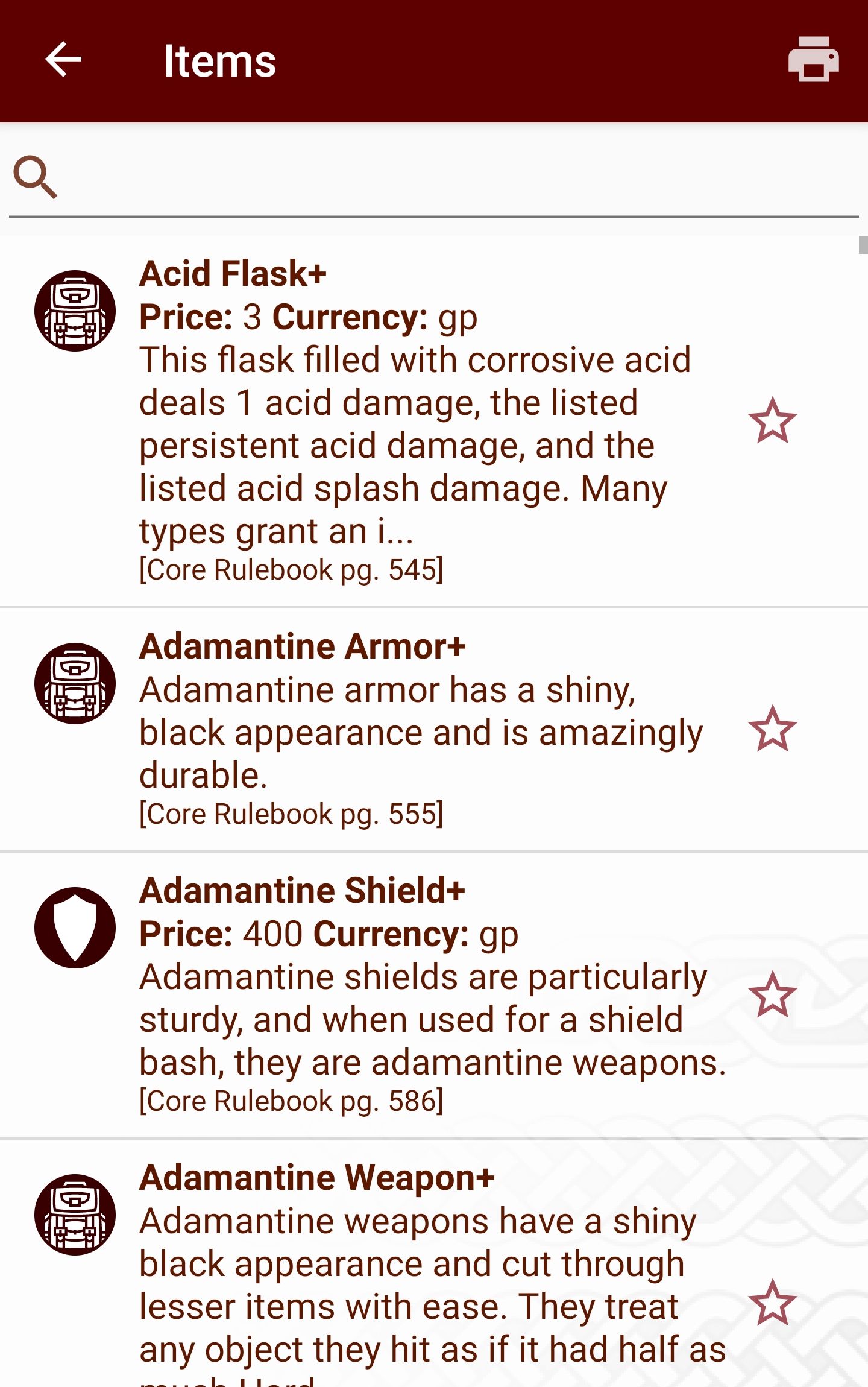Mark Adamantine Shield+ as favorite
The width and height of the screenshot is (868, 1387).
pos(772,994)
